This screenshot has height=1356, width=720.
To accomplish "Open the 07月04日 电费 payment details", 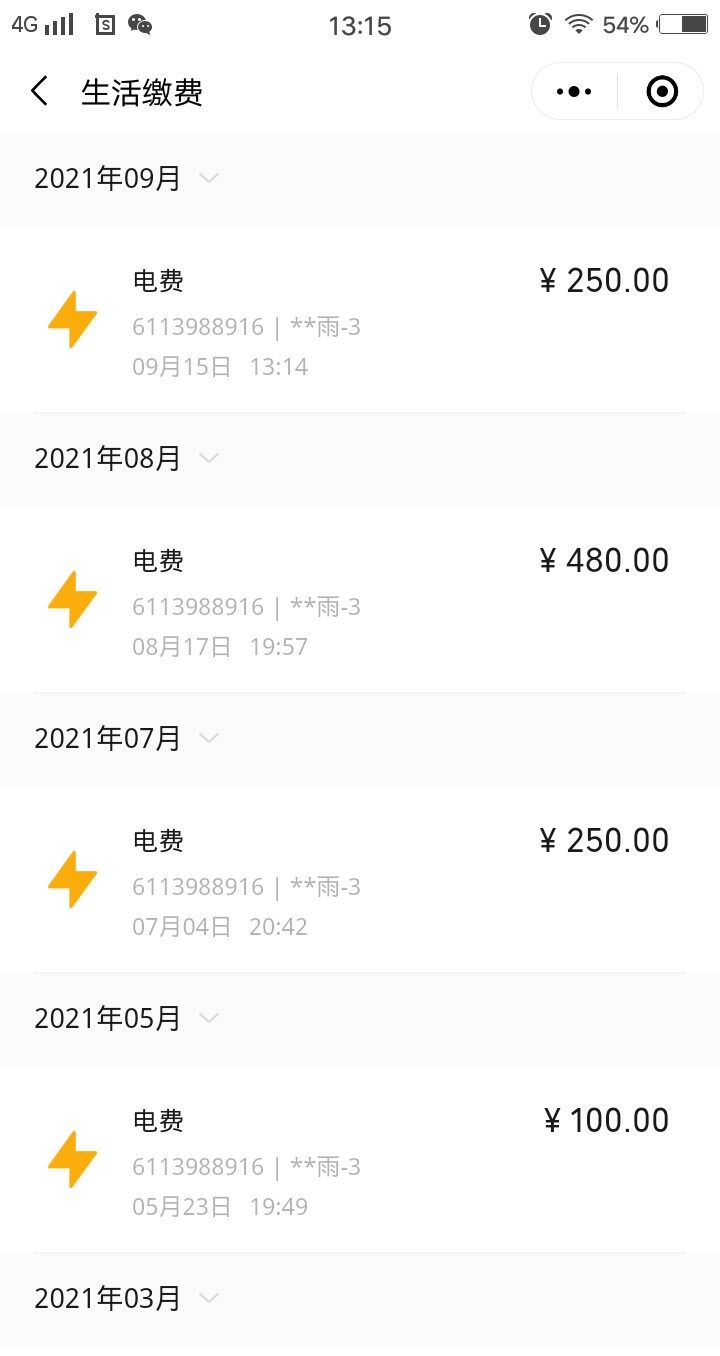I will (360, 881).
